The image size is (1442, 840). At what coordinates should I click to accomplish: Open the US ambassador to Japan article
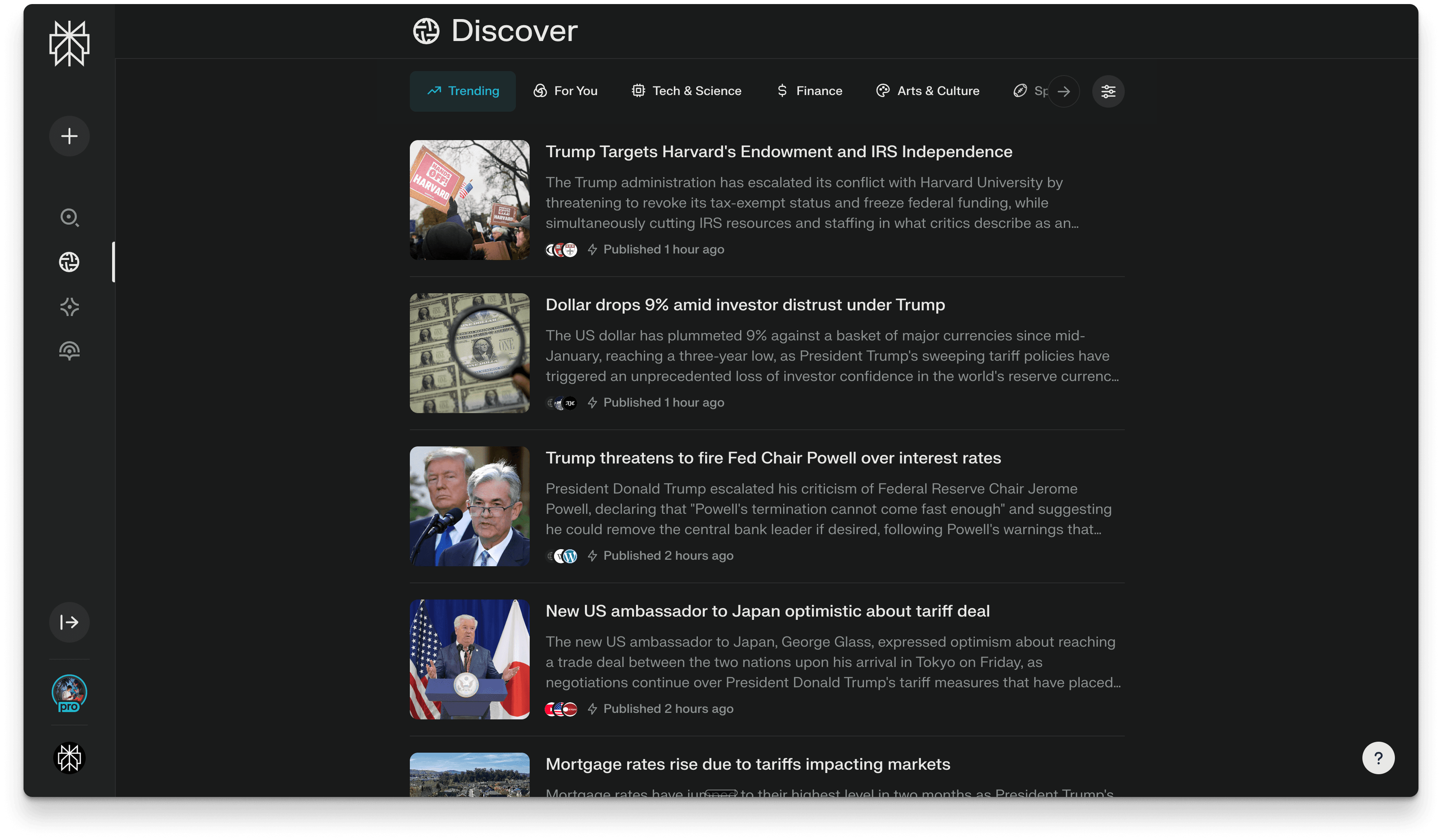coord(767,611)
